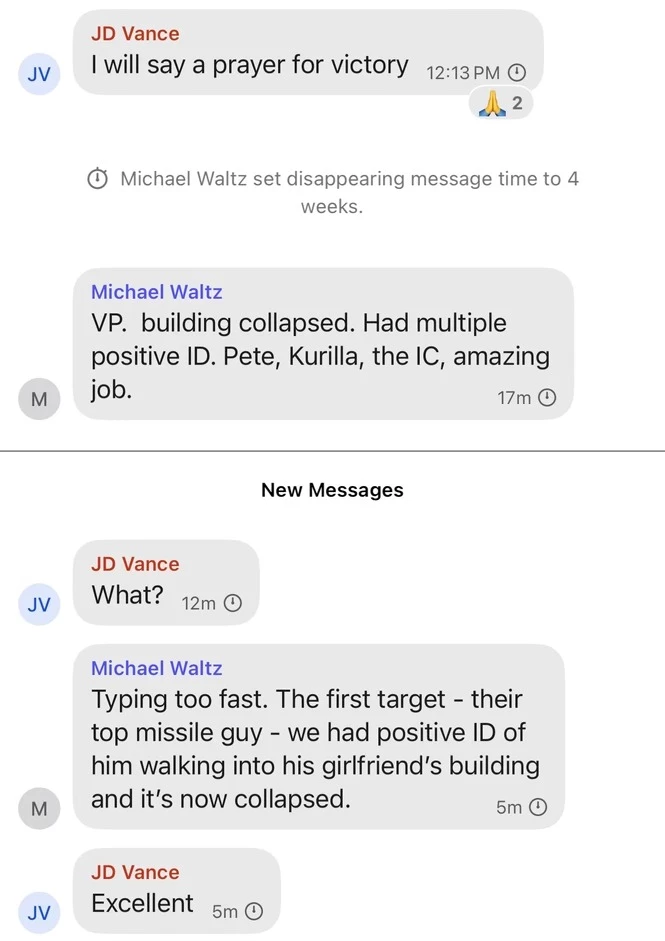This screenshot has height=941, width=665.
Task: Tap Michael Waltz's avatar beside 'Typing too fast' message
Action: (x=39, y=808)
